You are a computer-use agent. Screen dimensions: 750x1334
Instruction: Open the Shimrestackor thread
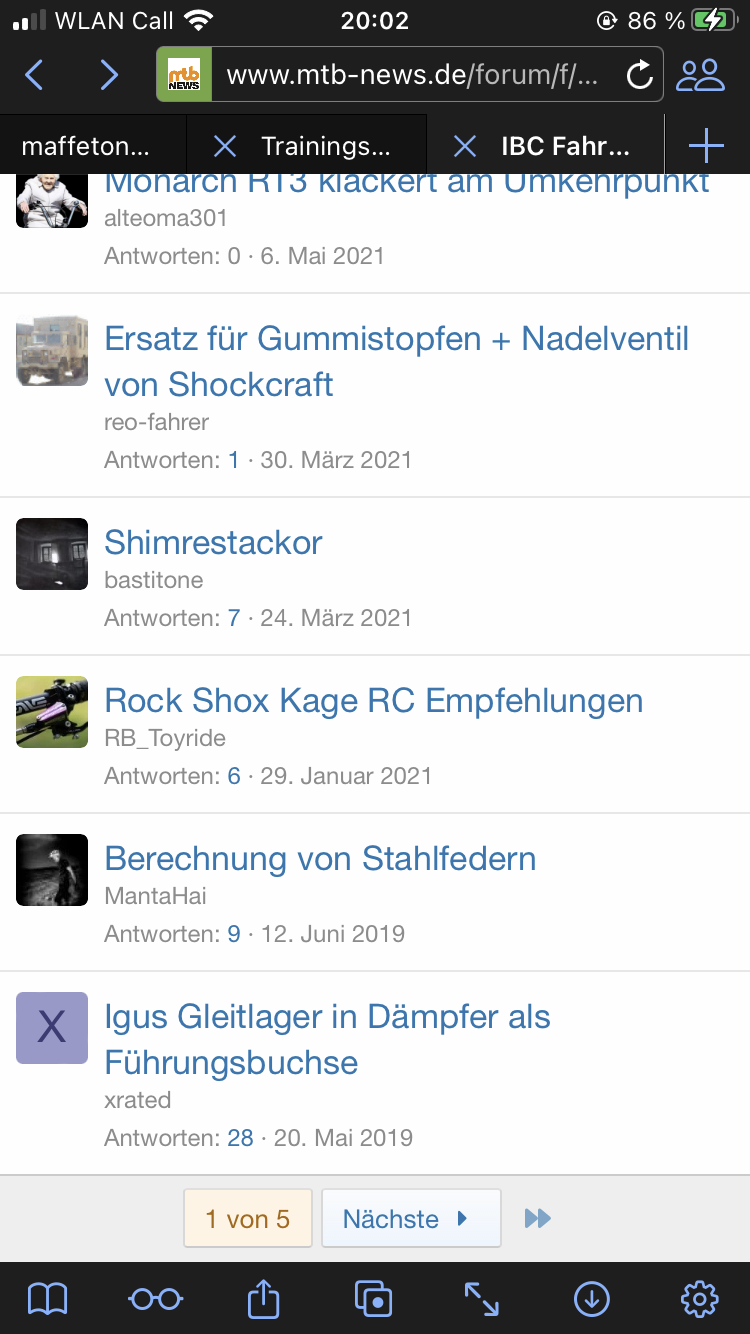click(x=213, y=542)
